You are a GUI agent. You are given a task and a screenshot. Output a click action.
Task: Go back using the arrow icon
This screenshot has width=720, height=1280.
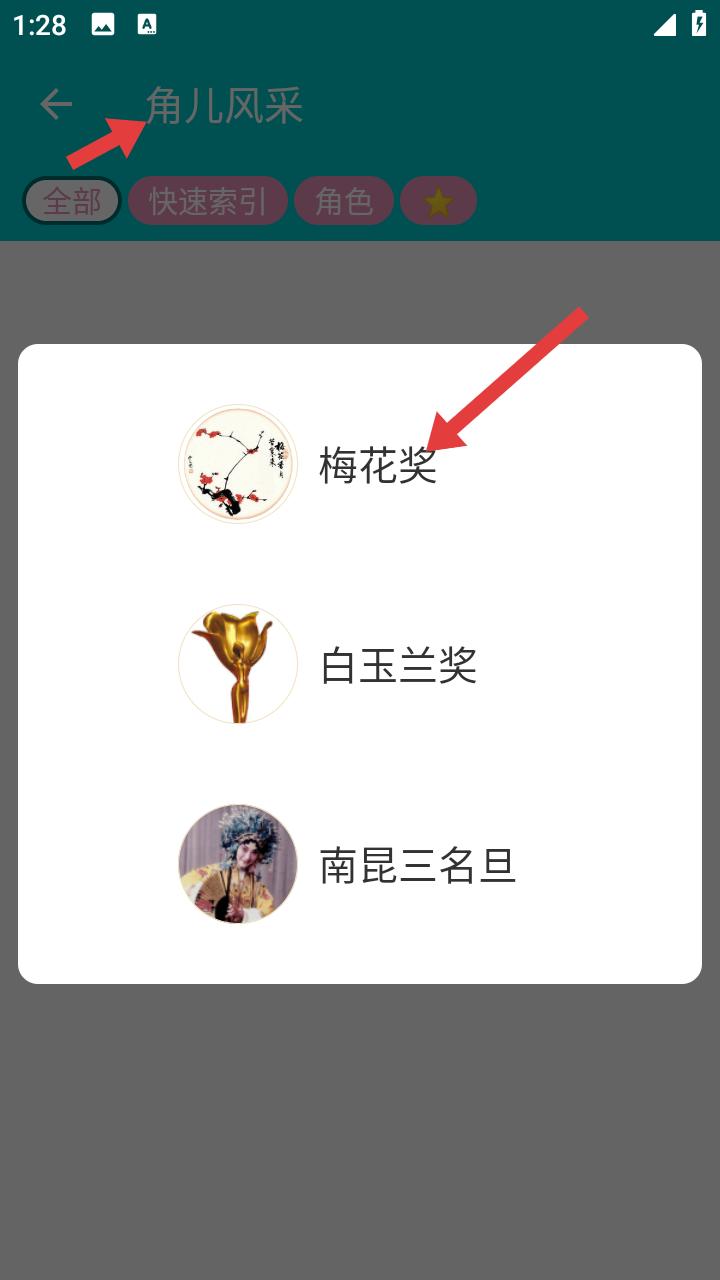56,104
